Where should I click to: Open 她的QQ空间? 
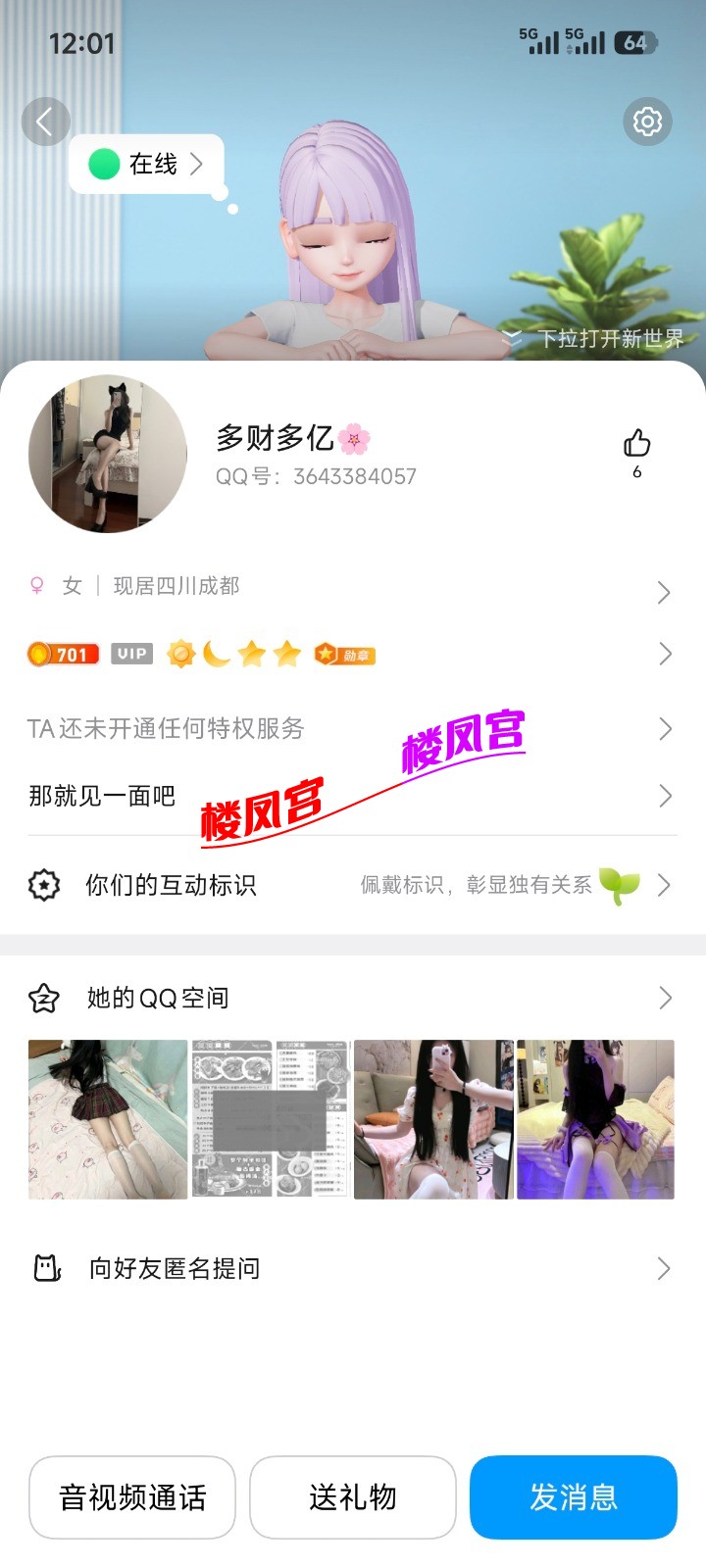point(351,998)
